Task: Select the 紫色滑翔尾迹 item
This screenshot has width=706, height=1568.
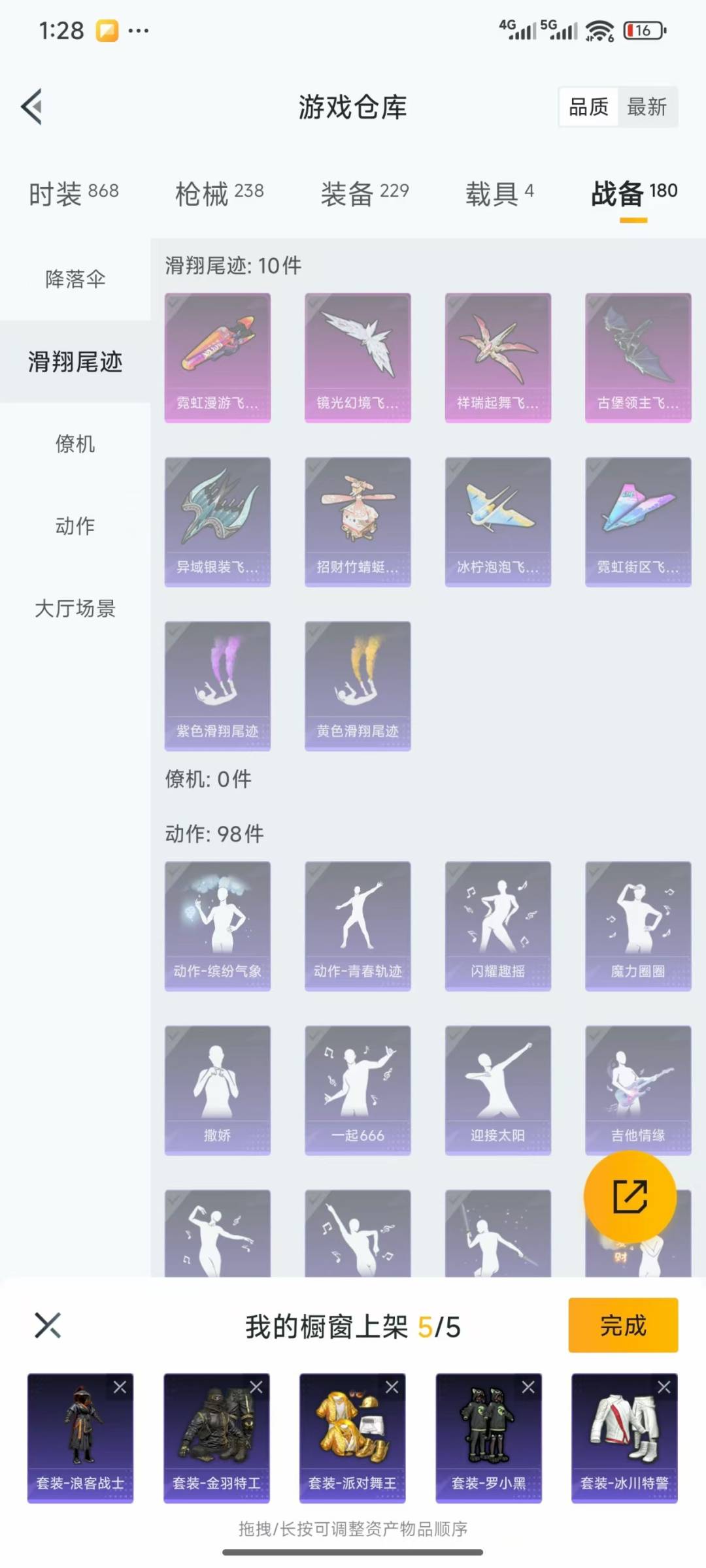Action: pos(217,685)
